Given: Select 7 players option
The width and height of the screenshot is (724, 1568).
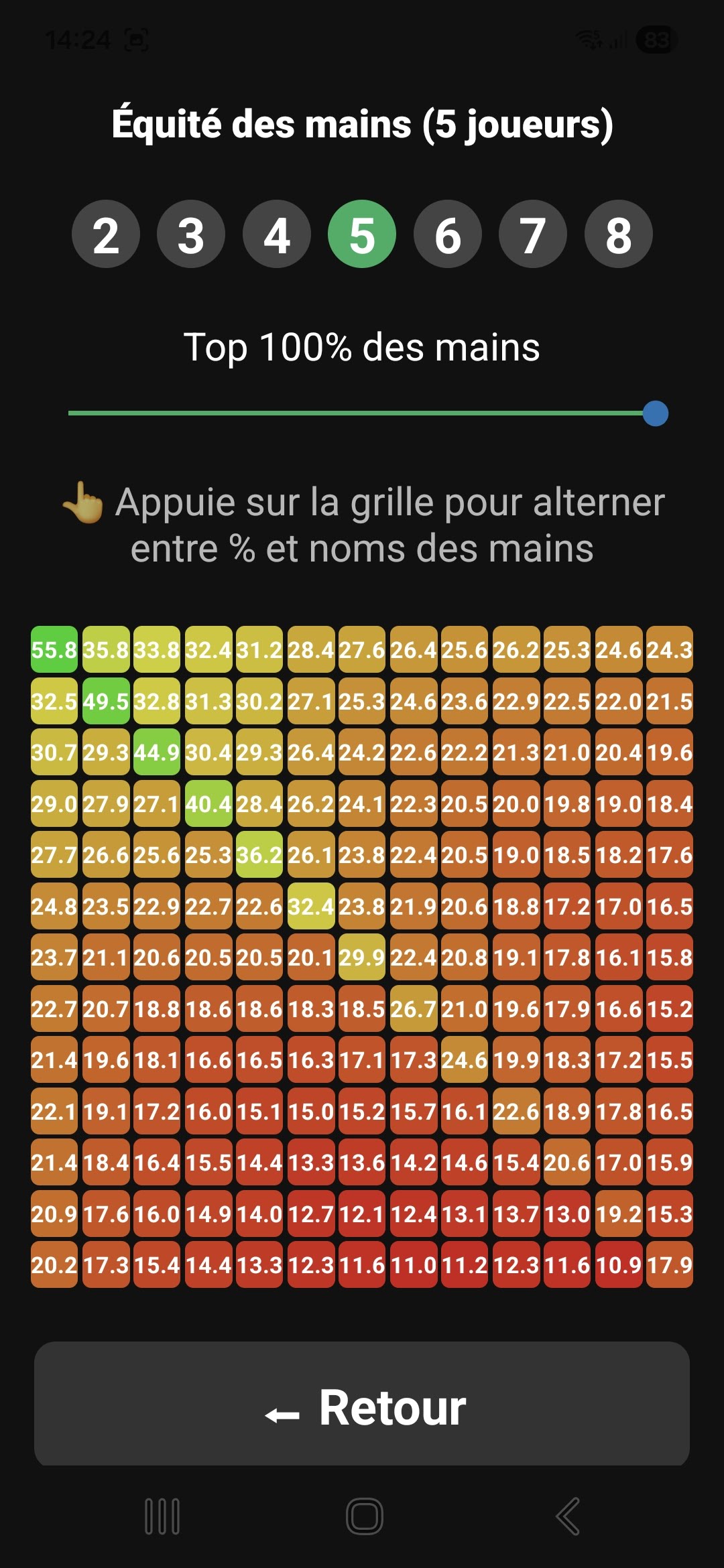Looking at the screenshot, I should point(533,235).
